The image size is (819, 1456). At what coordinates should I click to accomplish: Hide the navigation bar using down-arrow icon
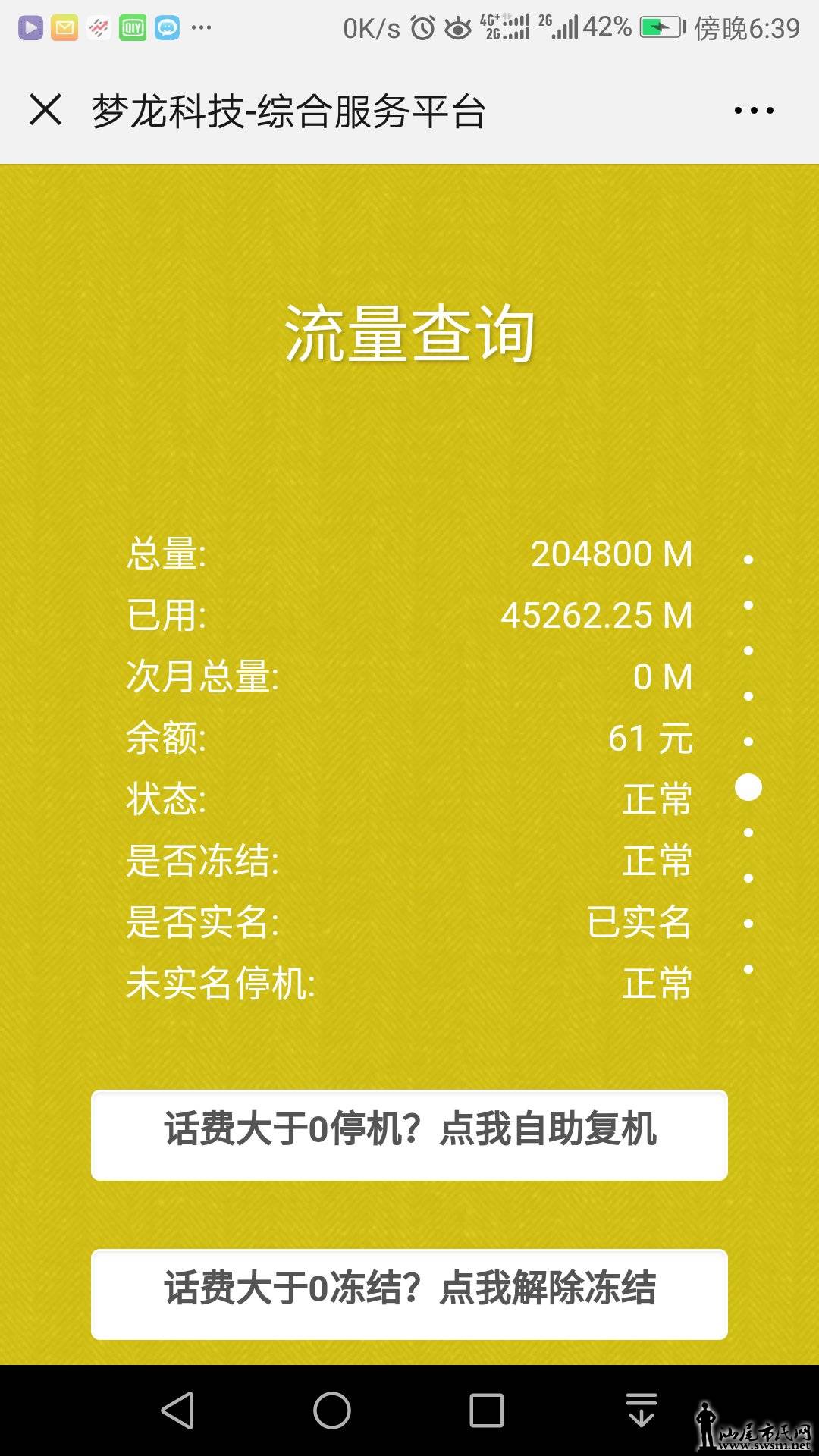point(642,1410)
